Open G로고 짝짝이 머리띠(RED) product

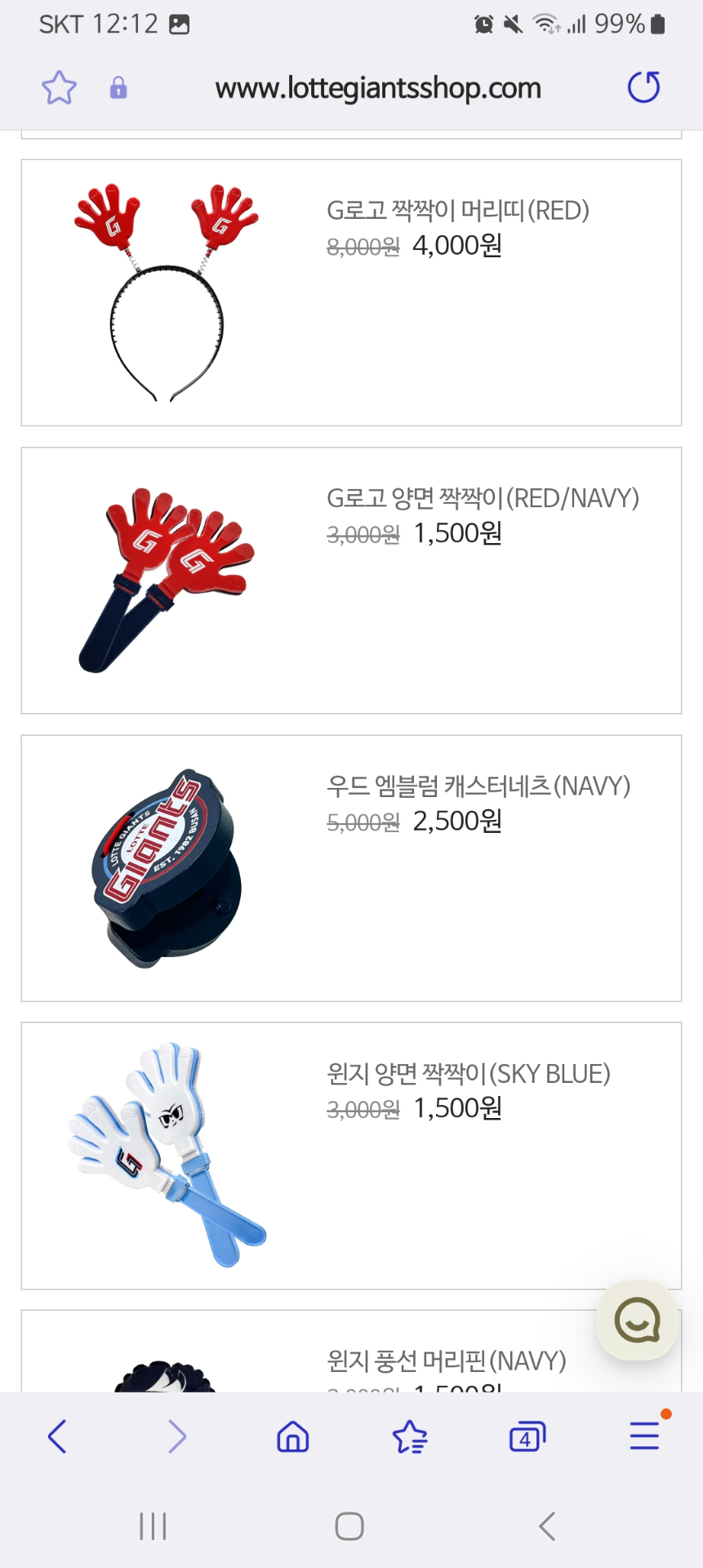pos(457,211)
